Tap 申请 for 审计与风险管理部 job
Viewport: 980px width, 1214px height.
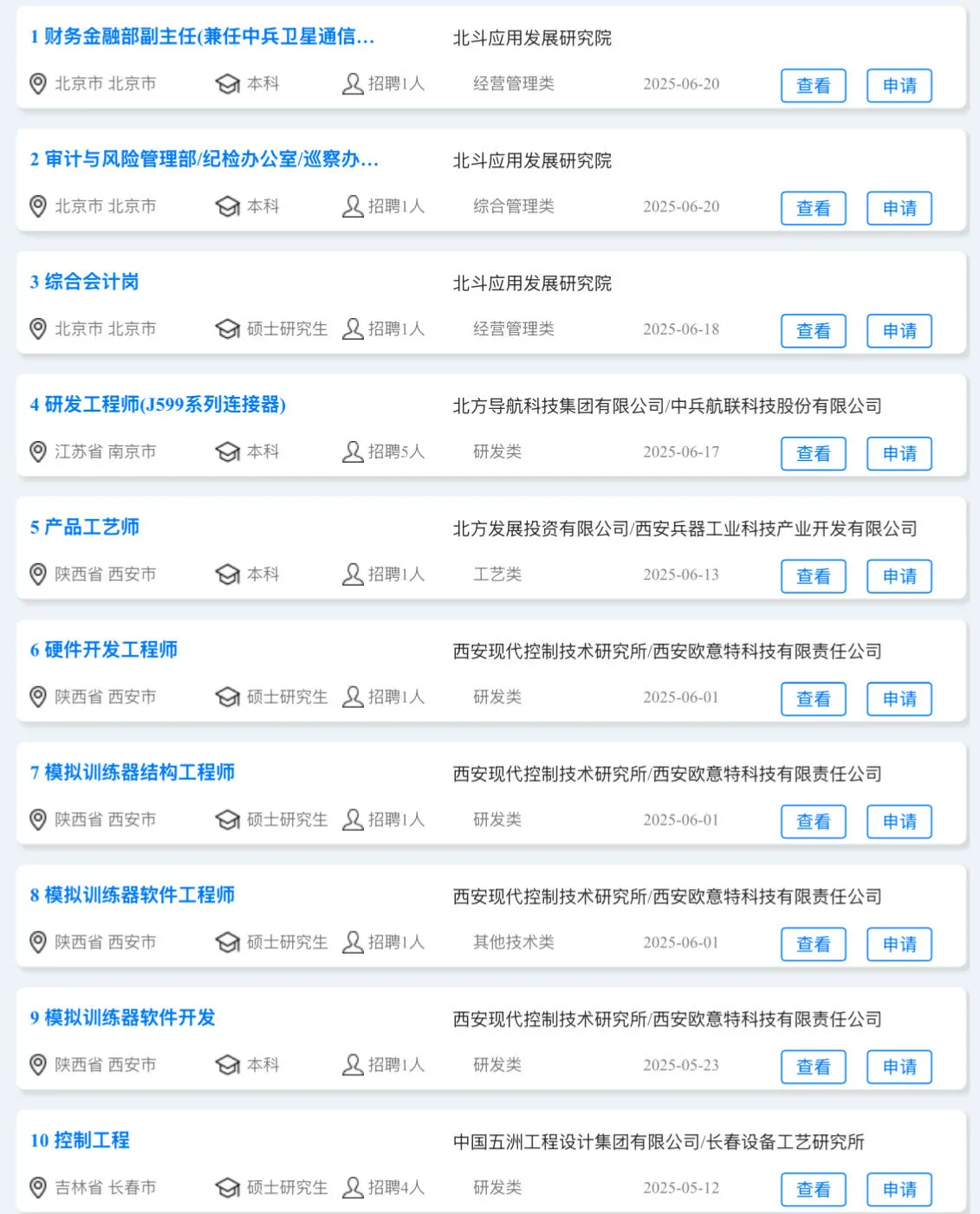[x=899, y=209]
